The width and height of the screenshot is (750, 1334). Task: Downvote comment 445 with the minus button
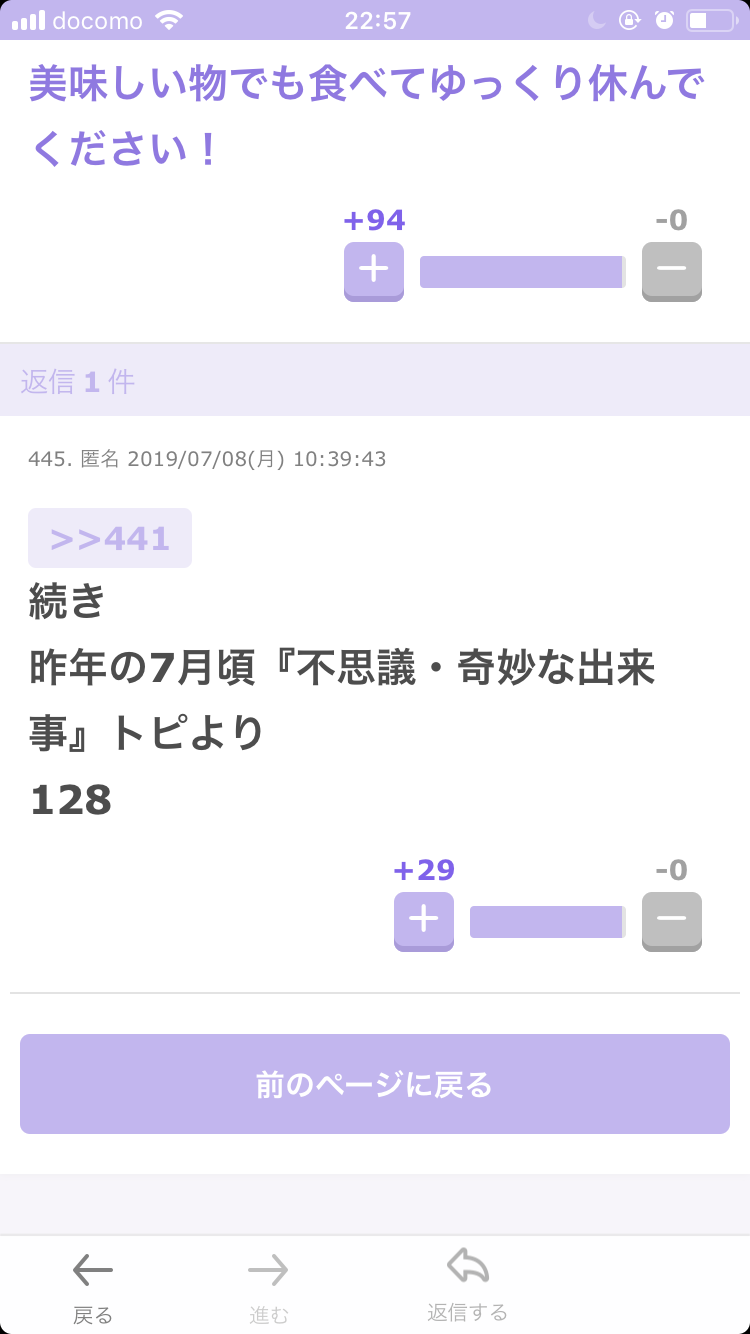(671, 921)
